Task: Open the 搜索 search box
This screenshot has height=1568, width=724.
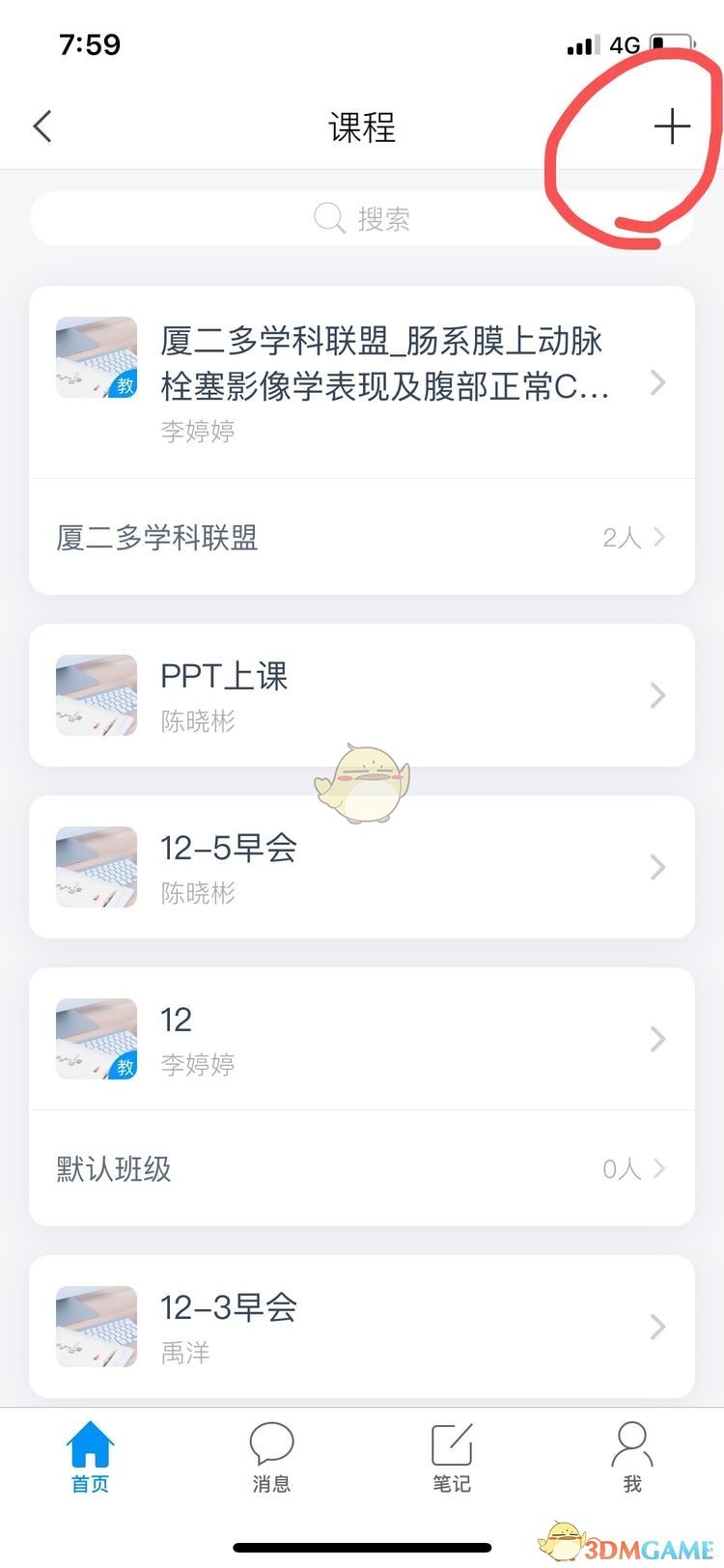Action: click(x=362, y=219)
